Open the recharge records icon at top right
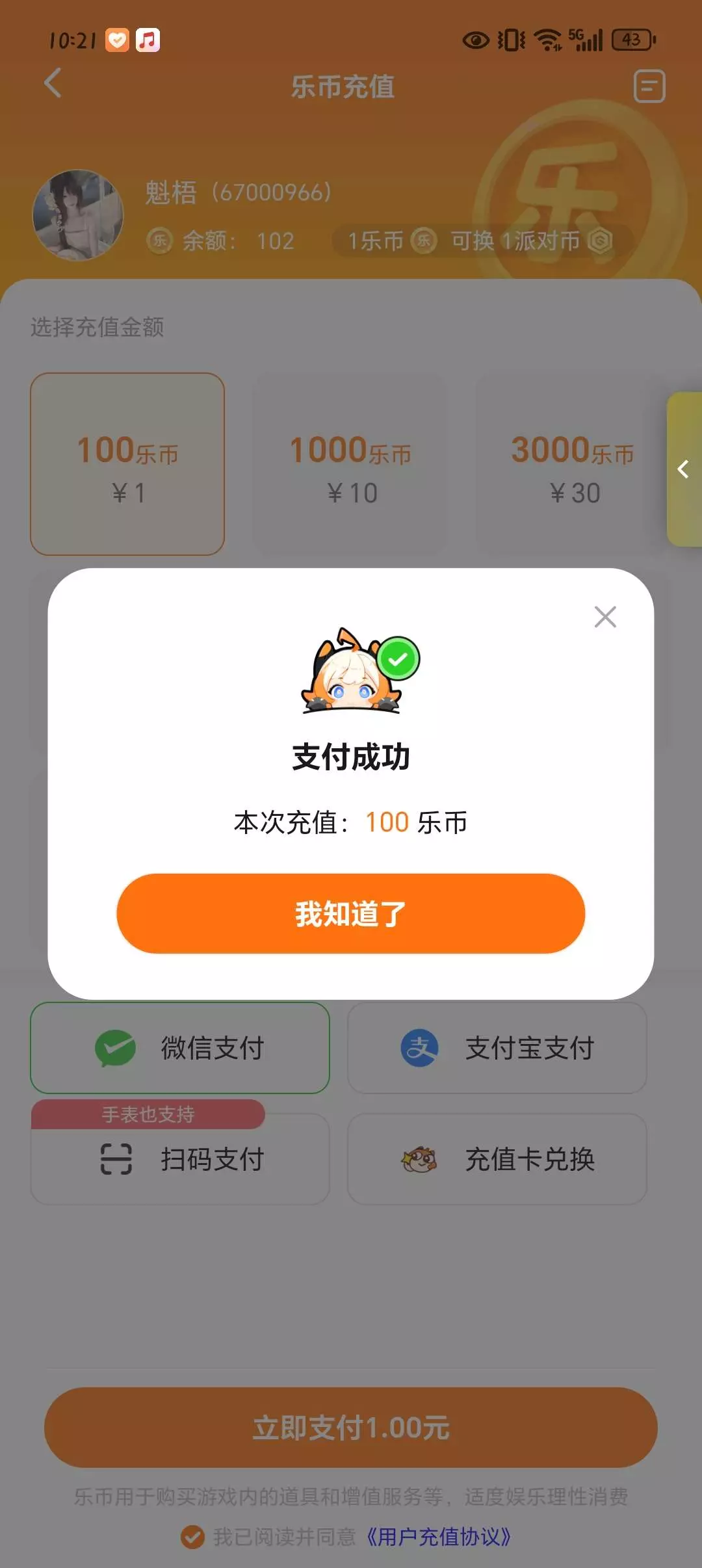This screenshot has height=1568, width=702. [x=649, y=86]
